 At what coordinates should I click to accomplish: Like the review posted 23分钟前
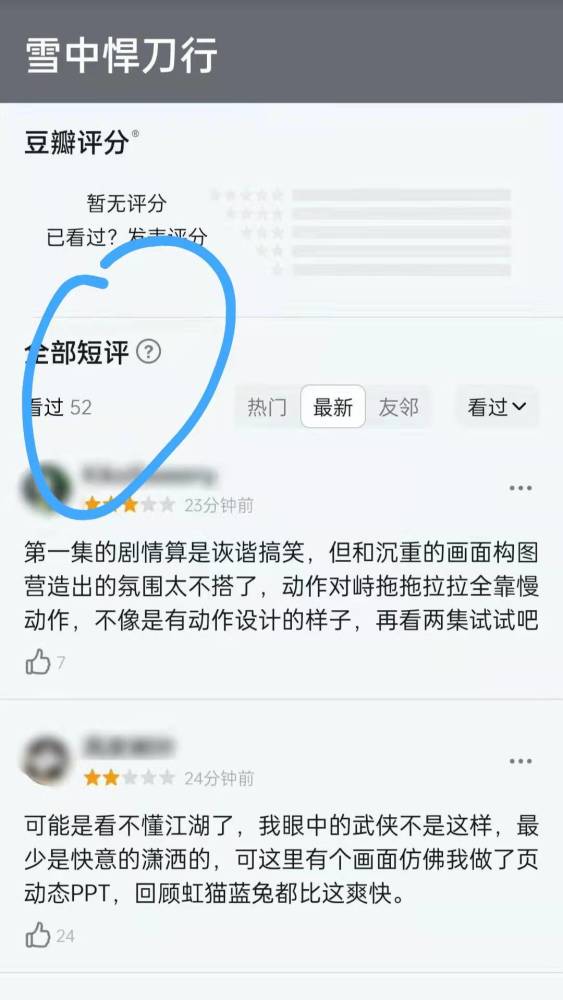(x=38, y=663)
